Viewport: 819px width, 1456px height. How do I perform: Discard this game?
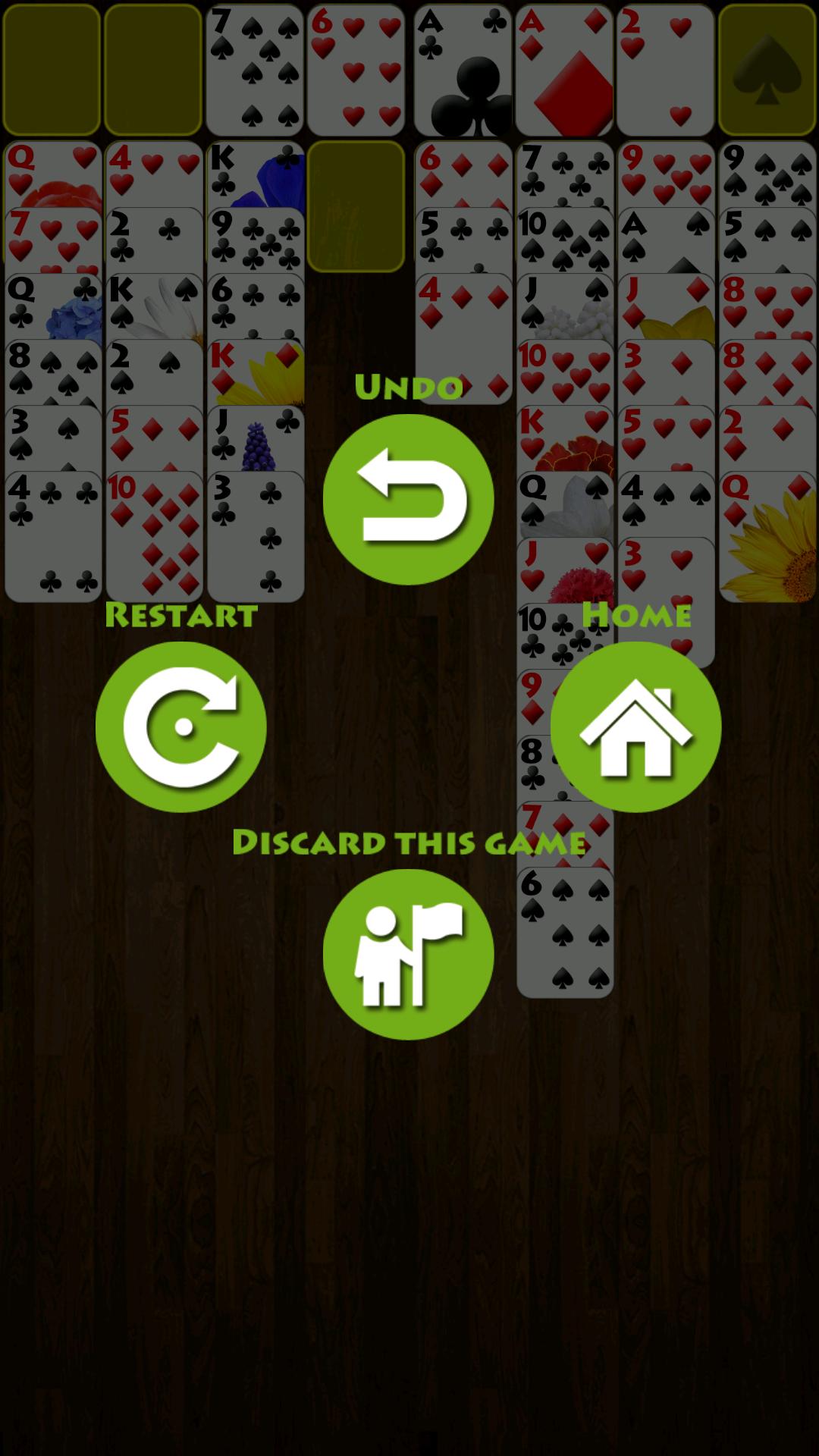[408, 954]
